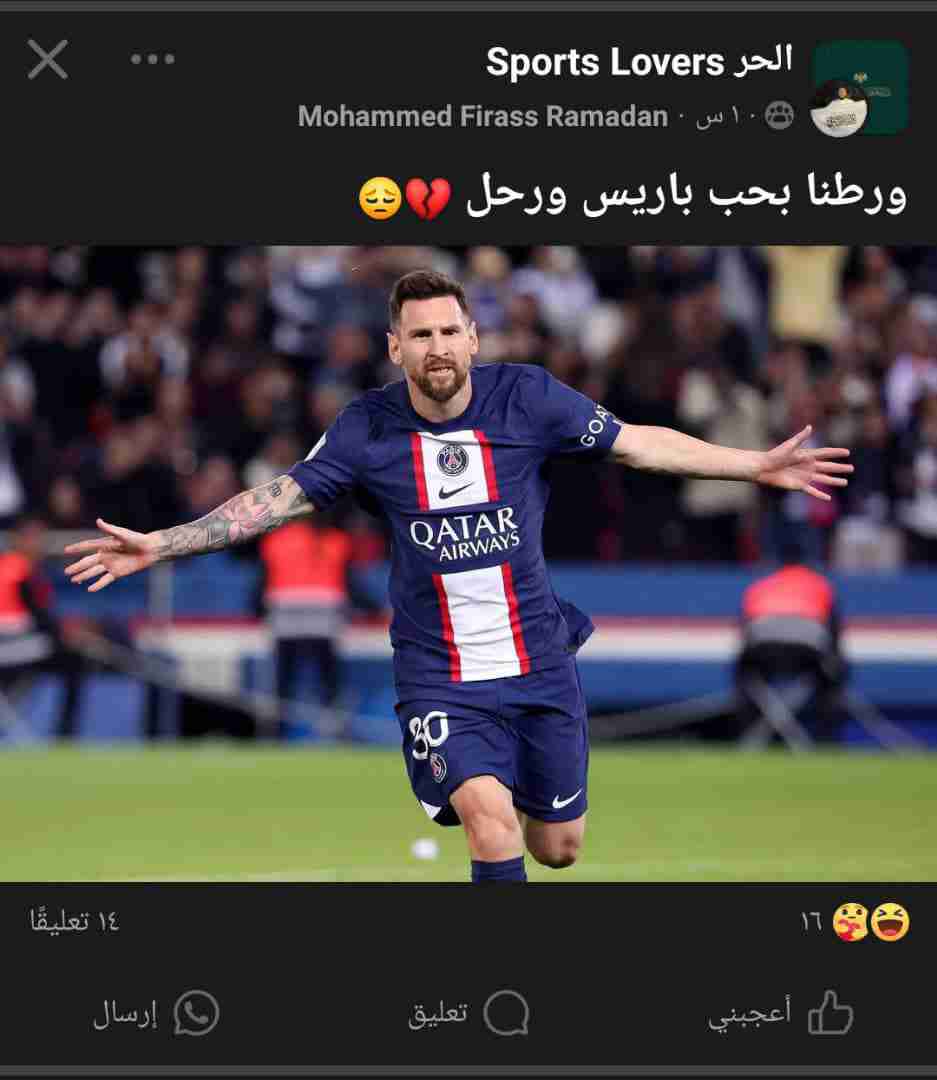Viewport: 937px width, 1080px height.
Task: Send the post via WhatsApp إرسال
Action: pyautogui.click(x=155, y=1013)
